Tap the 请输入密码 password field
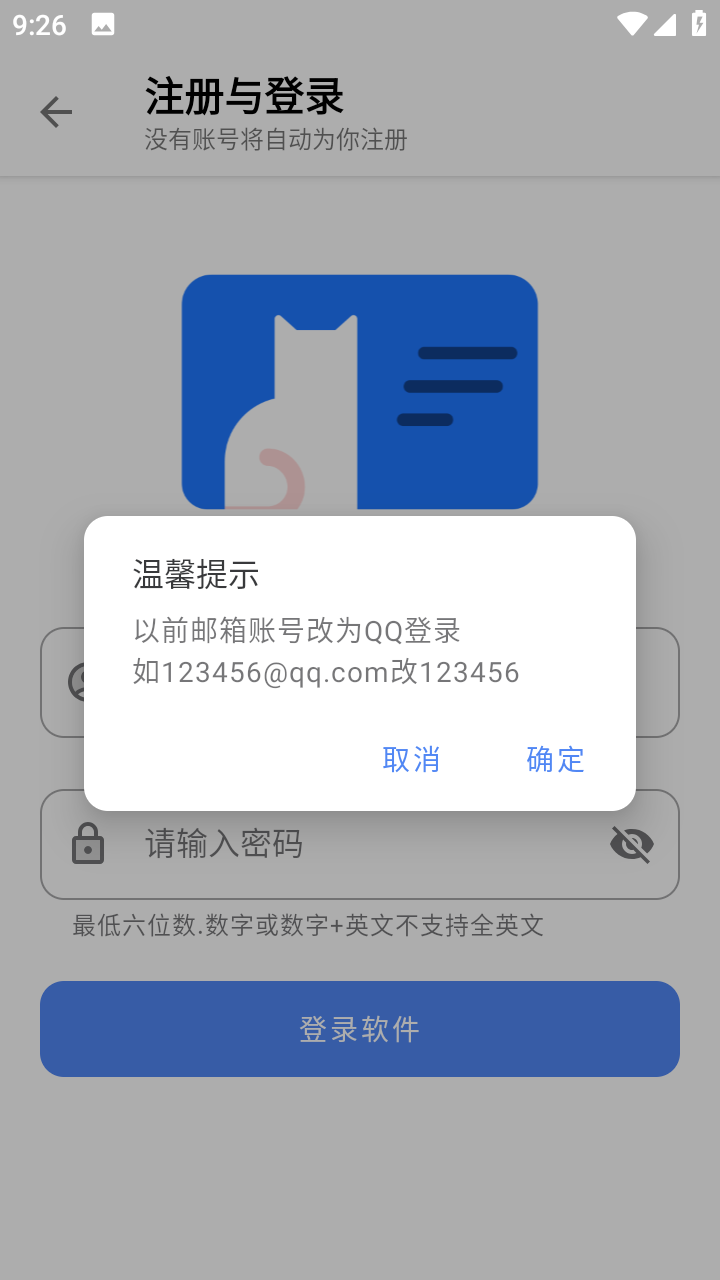The image size is (720, 1280). click(x=360, y=844)
